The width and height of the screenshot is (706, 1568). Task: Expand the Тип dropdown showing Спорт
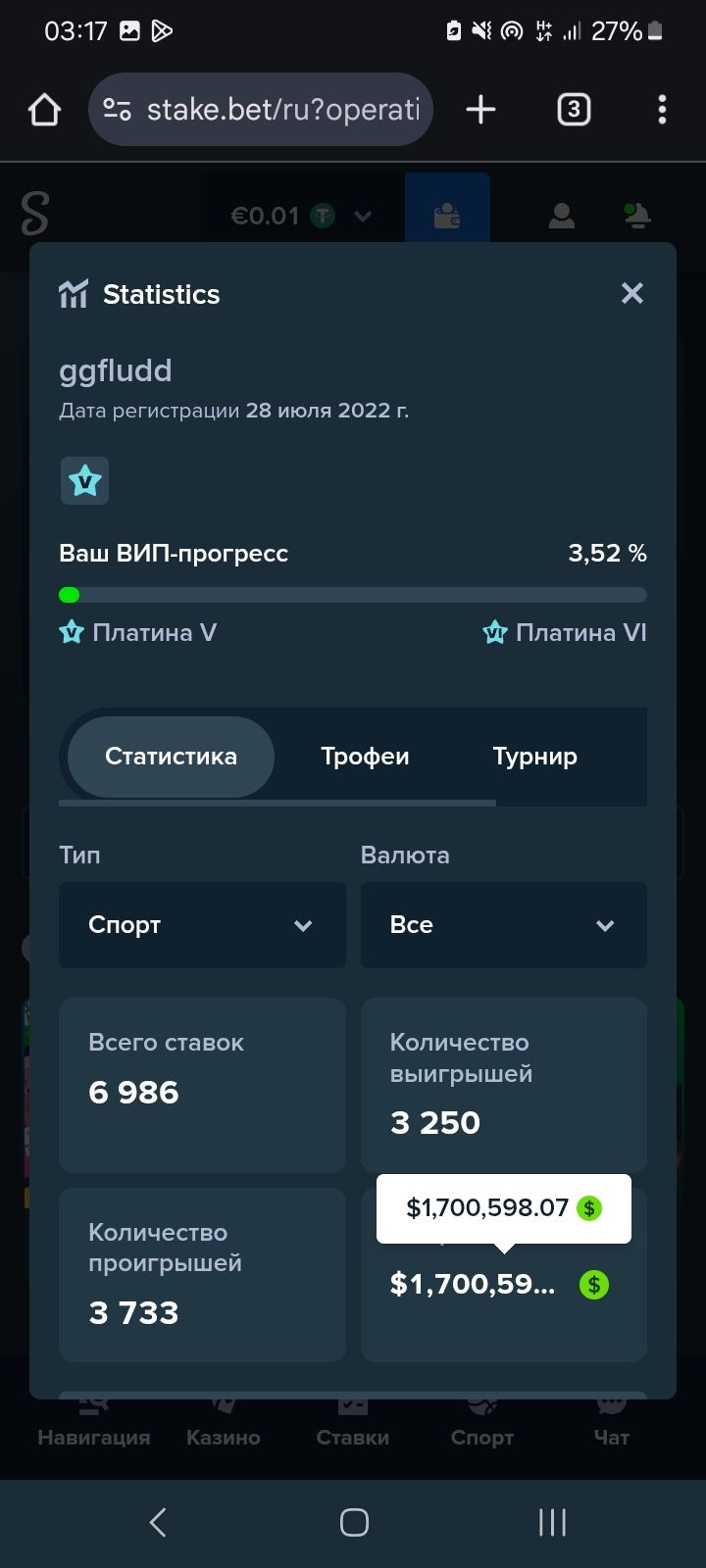(x=202, y=925)
